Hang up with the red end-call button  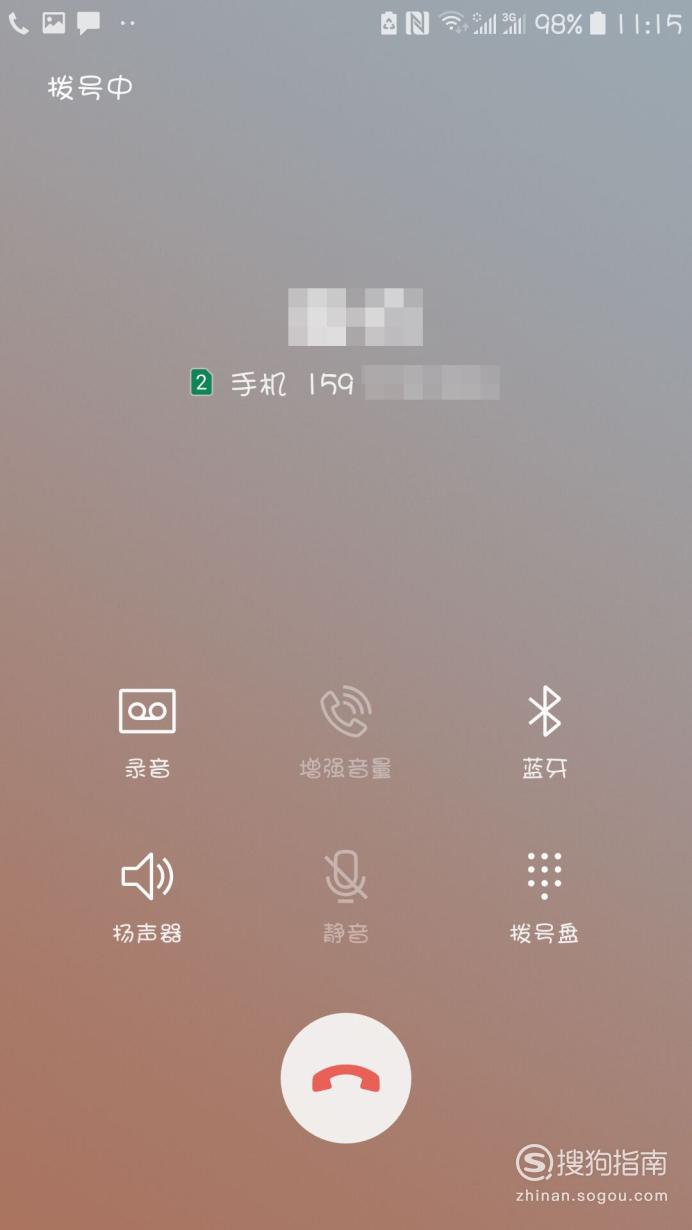346,1078
